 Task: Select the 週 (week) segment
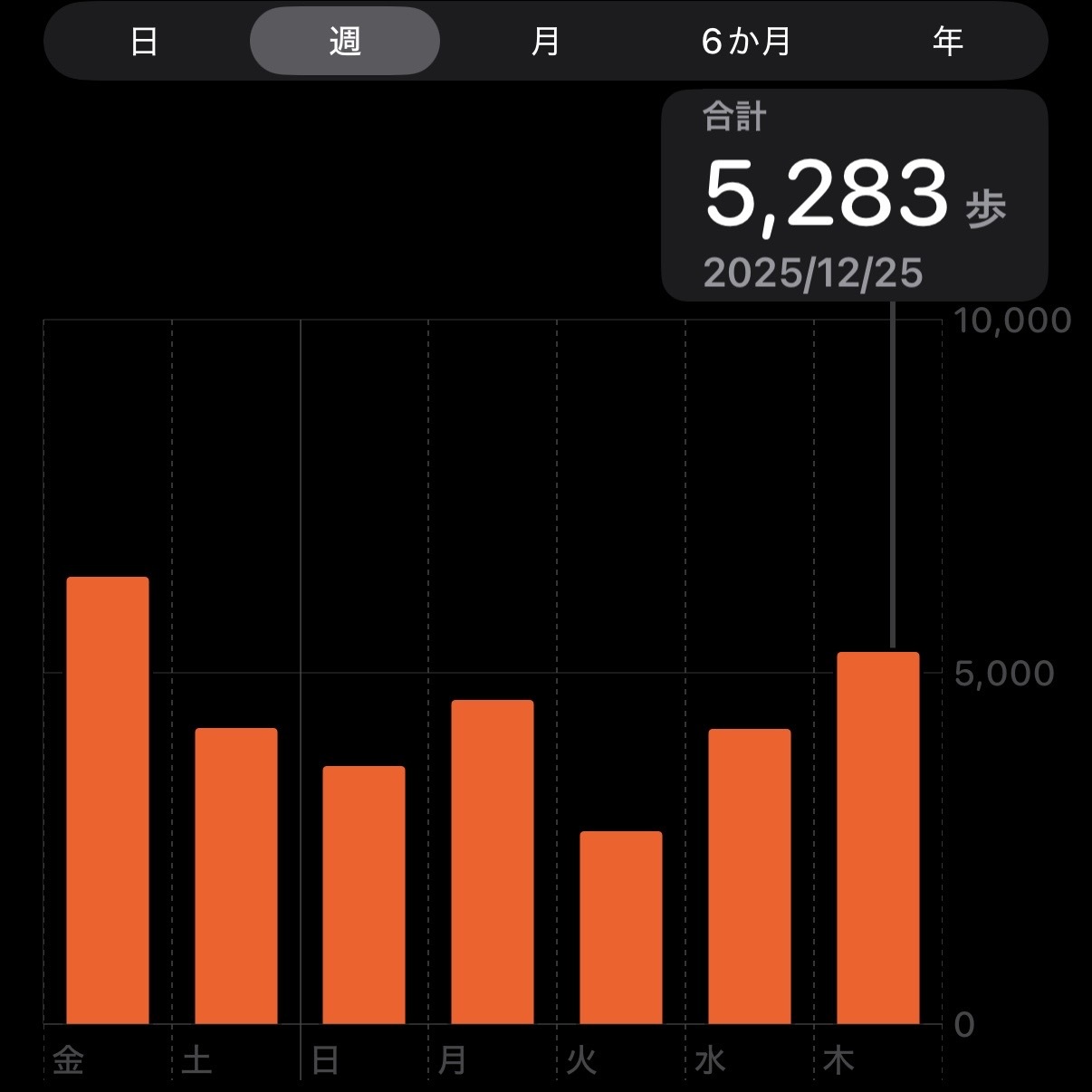click(x=345, y=42)
